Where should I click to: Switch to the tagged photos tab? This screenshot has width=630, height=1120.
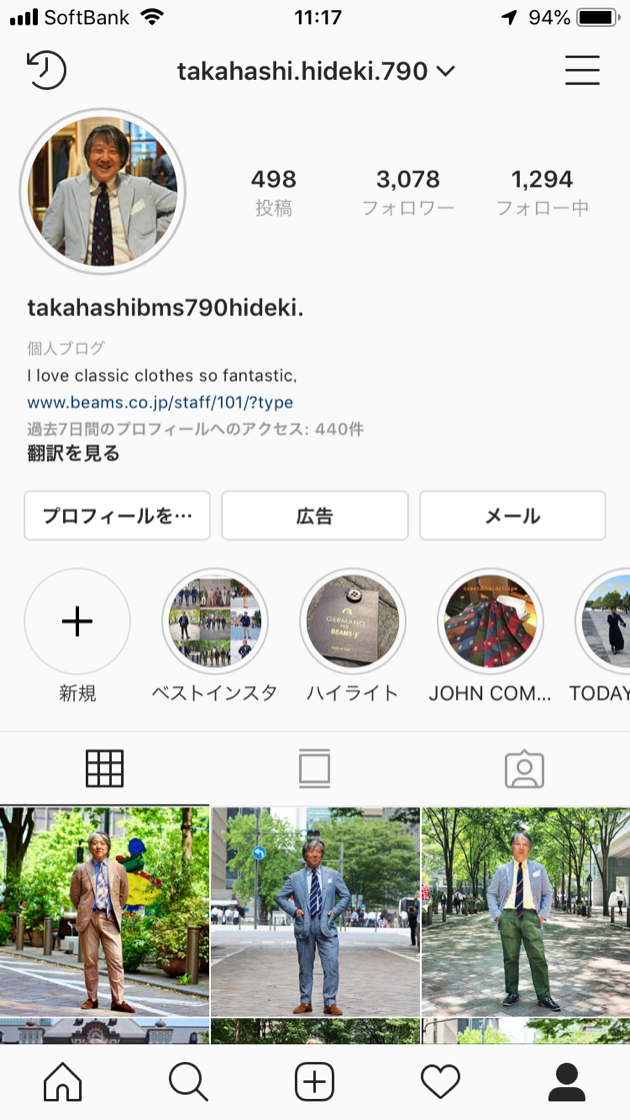pyautogui.click(x=524, y=769)
